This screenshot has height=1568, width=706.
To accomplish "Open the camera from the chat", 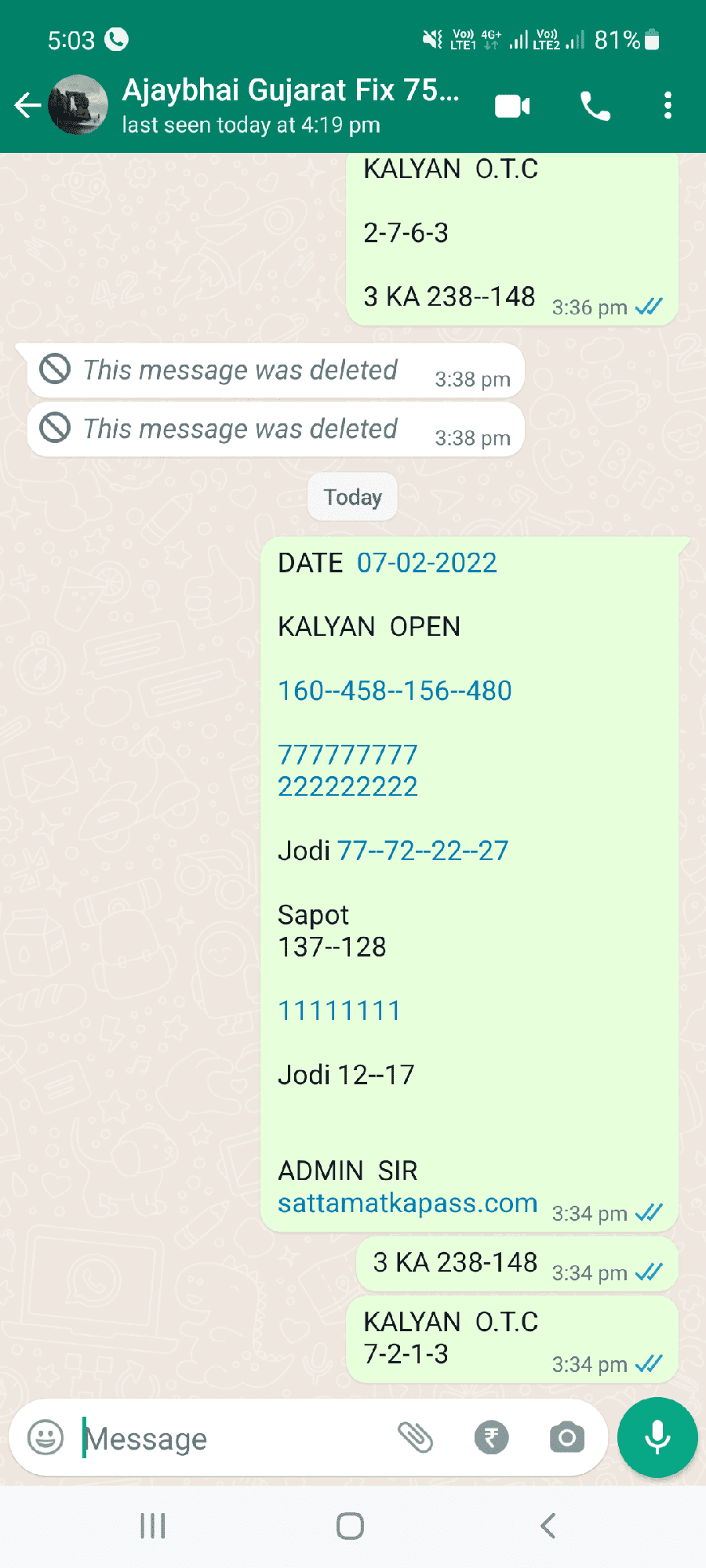I will [x=567, y=1438].
